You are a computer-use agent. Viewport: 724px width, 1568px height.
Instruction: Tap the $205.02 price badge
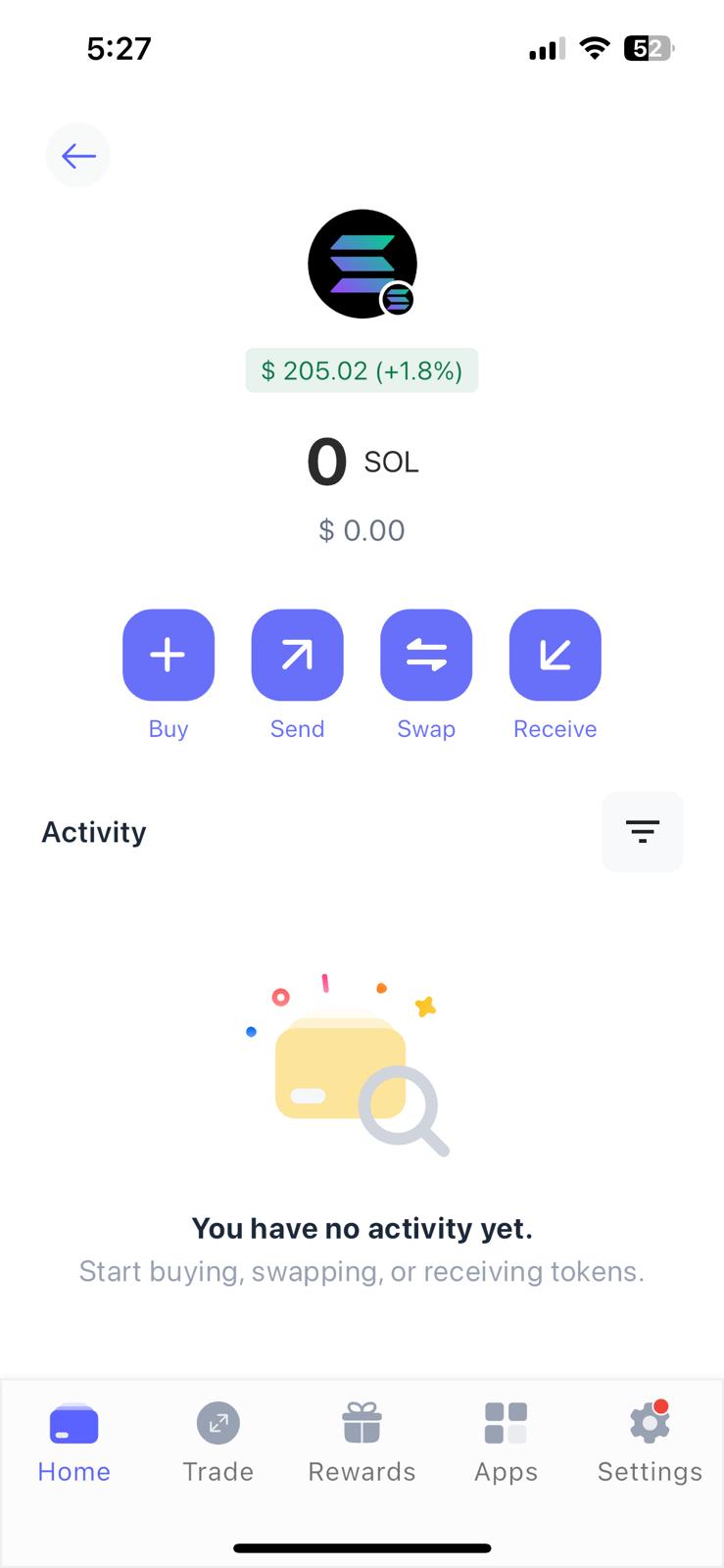pos(362,369)
